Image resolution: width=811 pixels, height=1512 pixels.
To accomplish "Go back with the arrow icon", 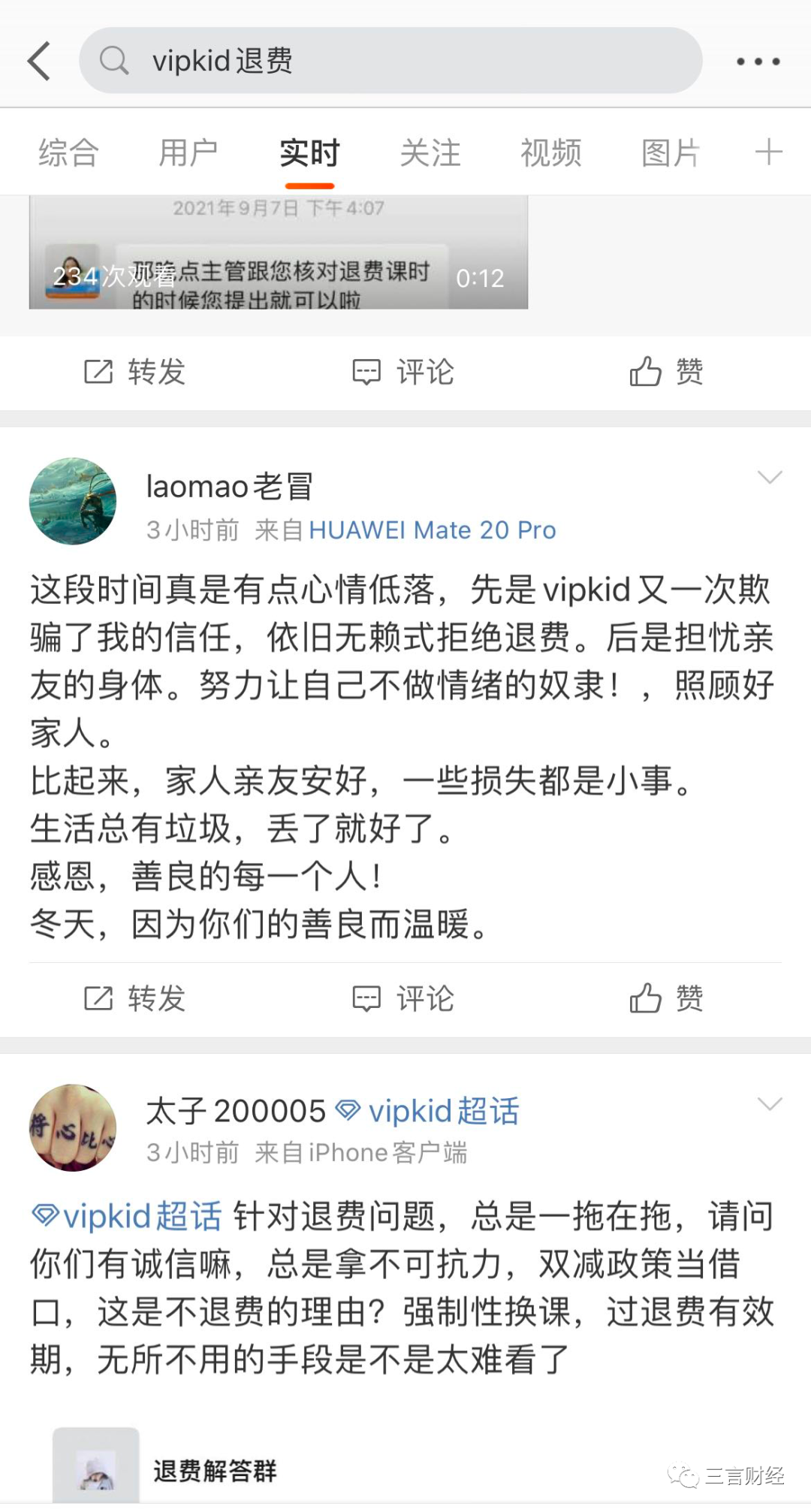I will pos(39,61).
